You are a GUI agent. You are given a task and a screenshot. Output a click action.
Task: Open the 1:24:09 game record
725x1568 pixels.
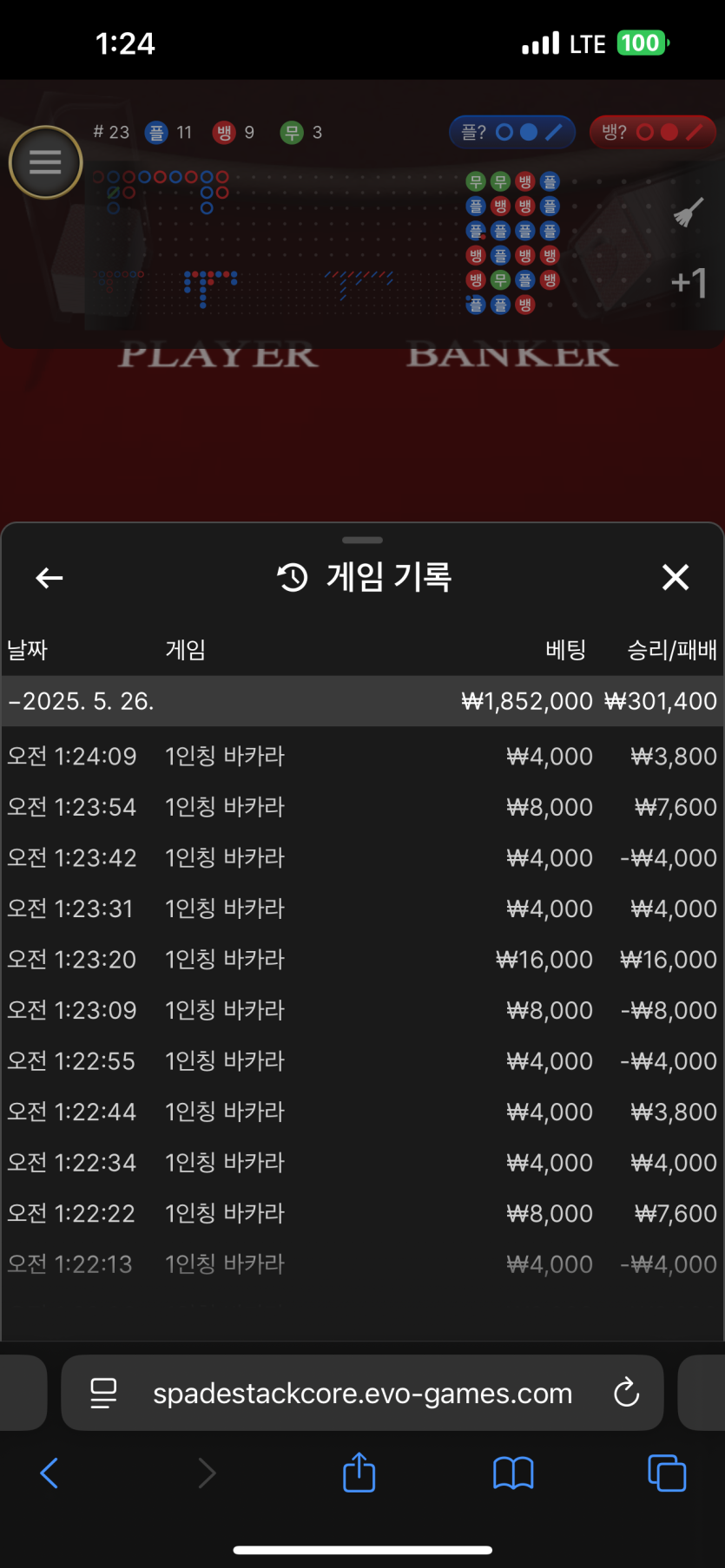(x=362, y=756)
